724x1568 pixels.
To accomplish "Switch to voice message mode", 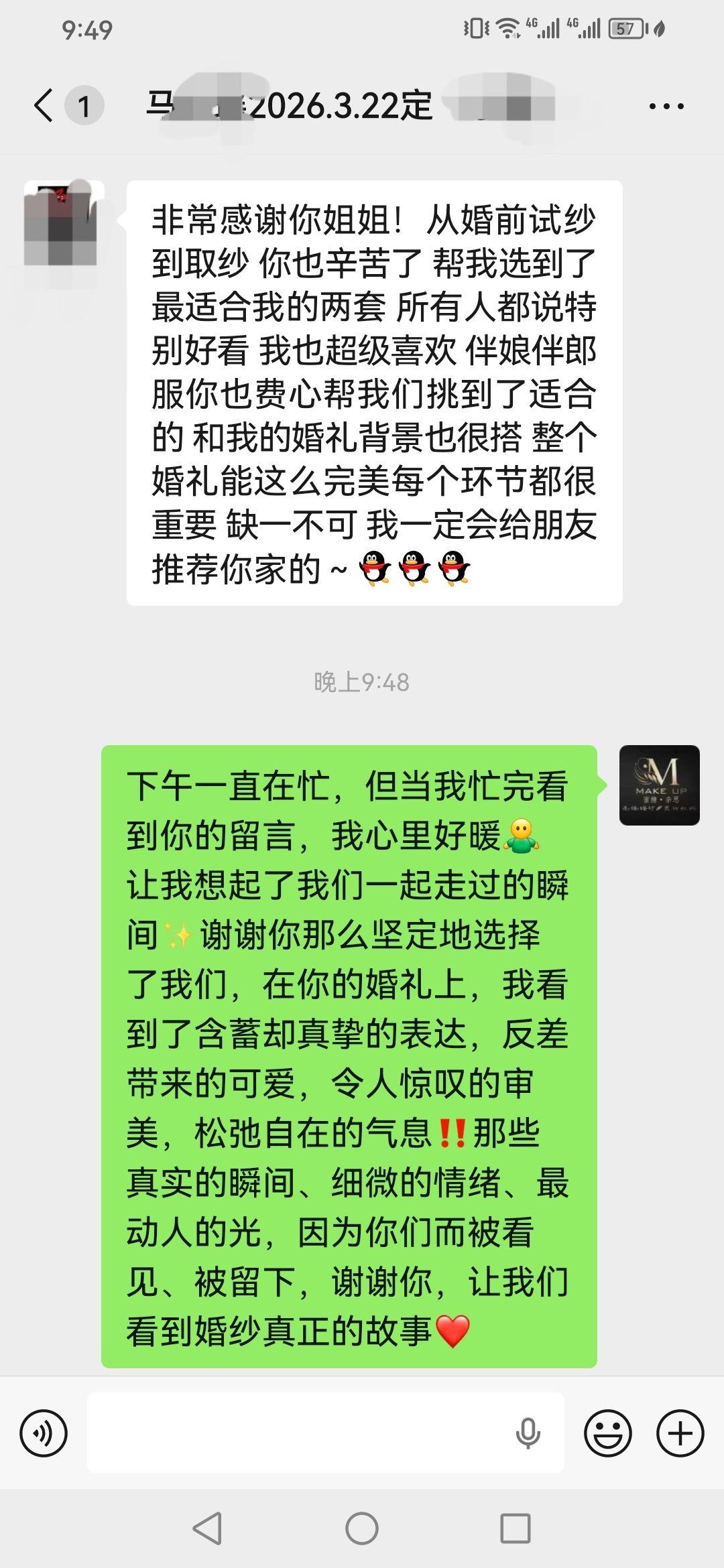I will coord(44,1433).
